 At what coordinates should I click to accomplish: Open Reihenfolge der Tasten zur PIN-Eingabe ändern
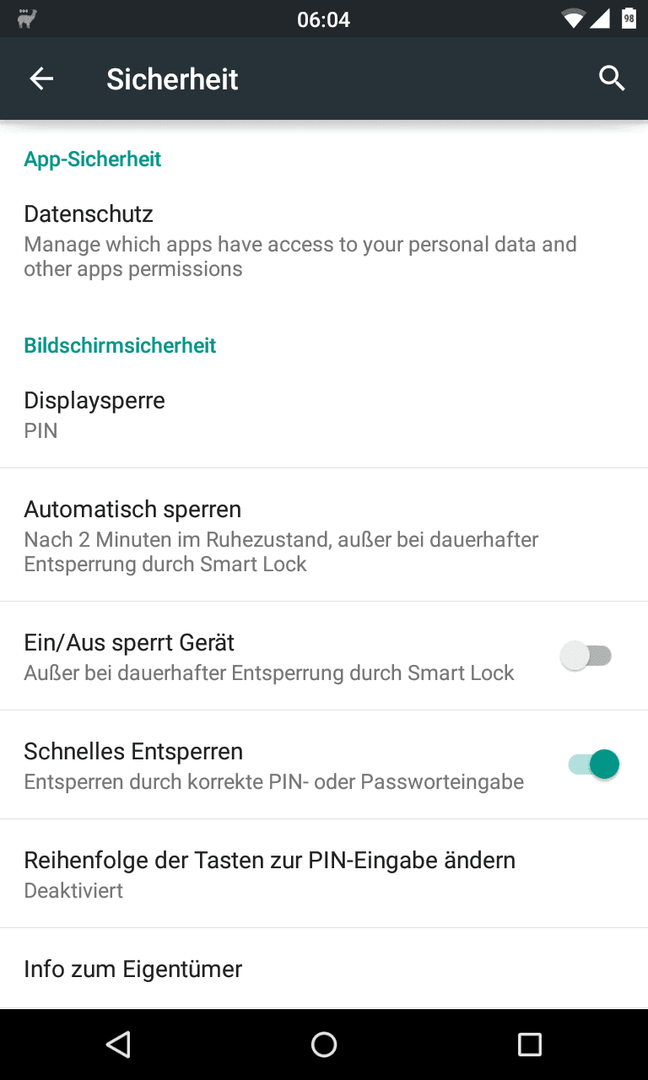(x=324, y=874)
